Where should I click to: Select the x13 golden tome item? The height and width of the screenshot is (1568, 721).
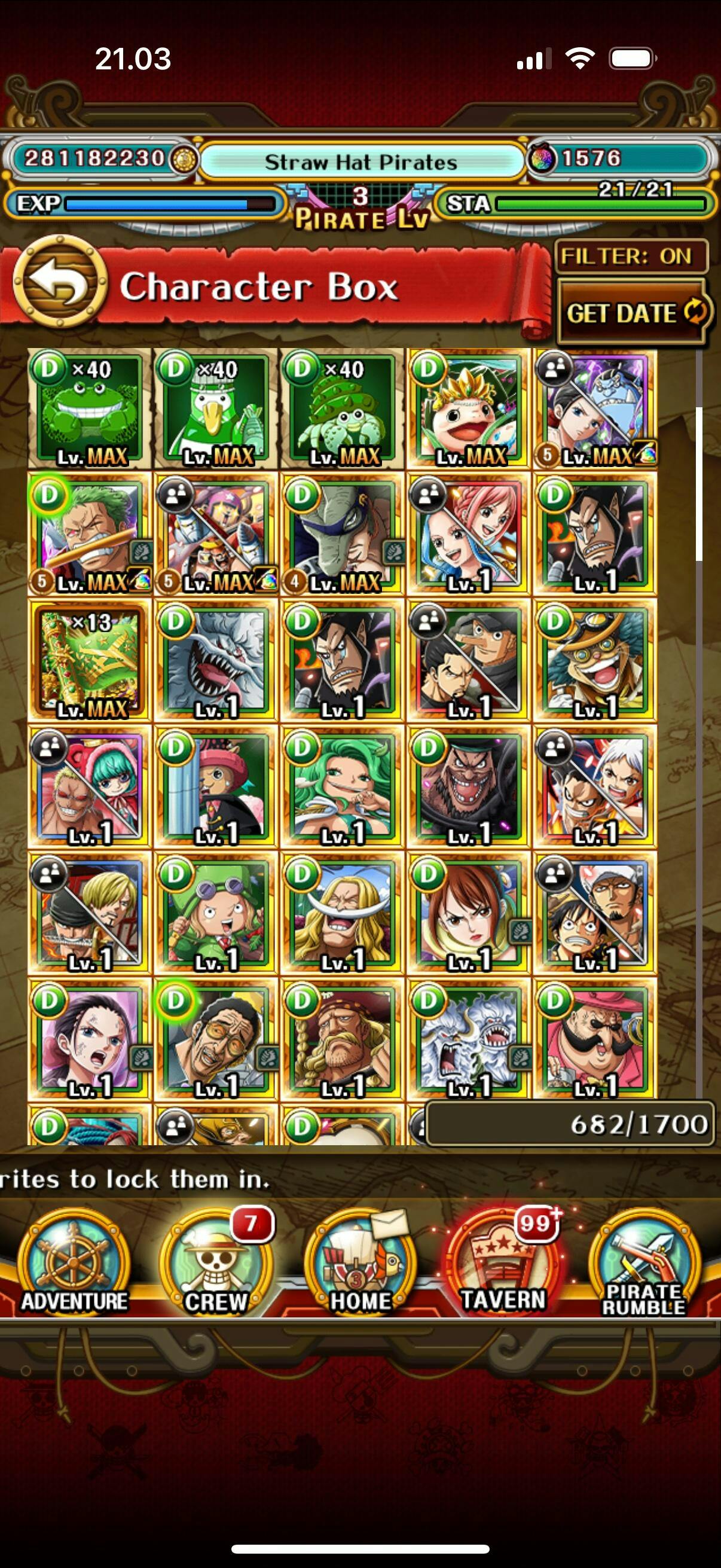89,661
